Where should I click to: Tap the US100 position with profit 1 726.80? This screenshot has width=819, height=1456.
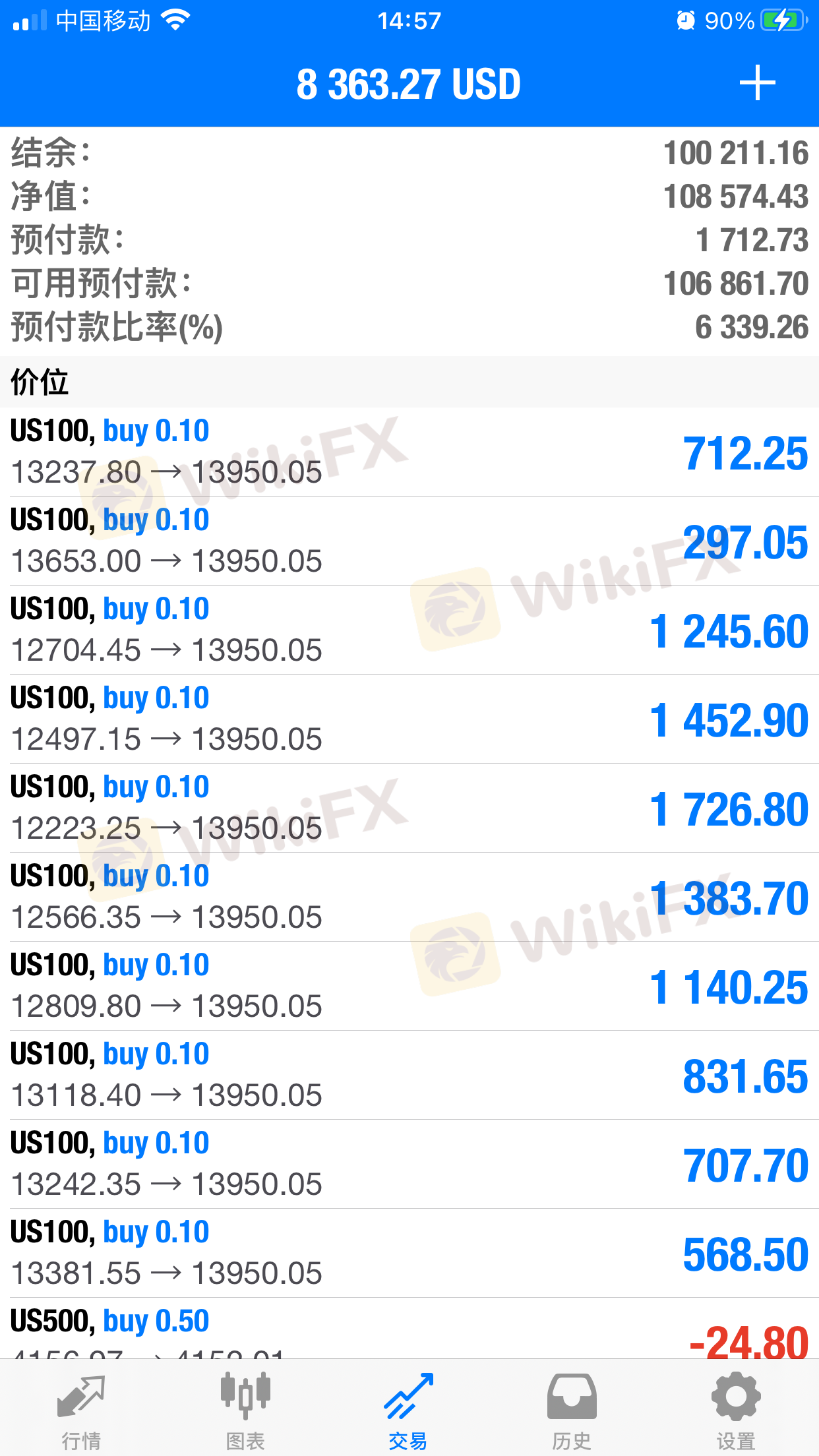pos(409,808)
